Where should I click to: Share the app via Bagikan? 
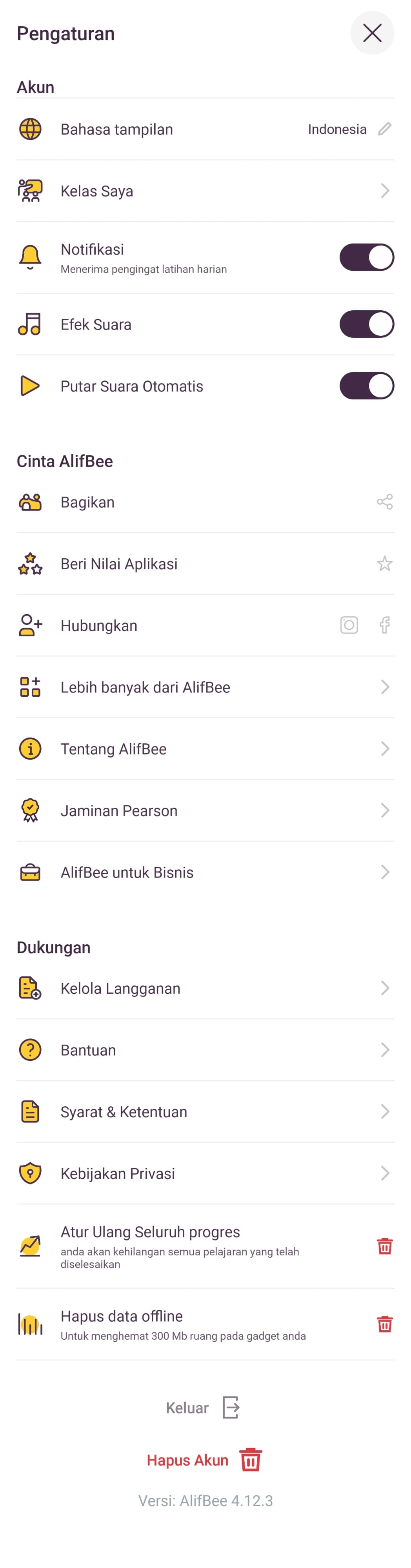(x=205, y=502)
